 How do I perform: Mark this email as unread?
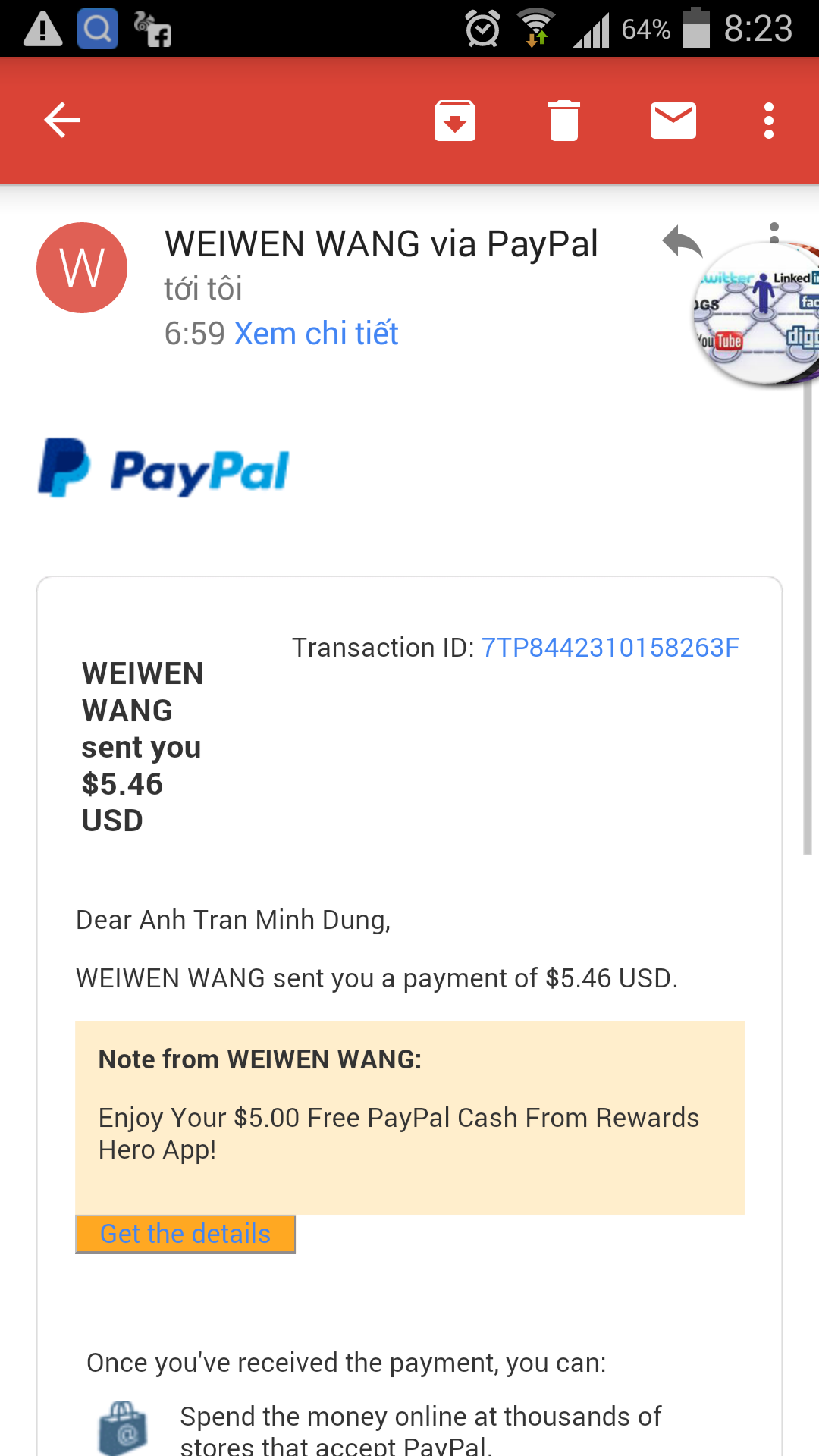coord(673,121)
